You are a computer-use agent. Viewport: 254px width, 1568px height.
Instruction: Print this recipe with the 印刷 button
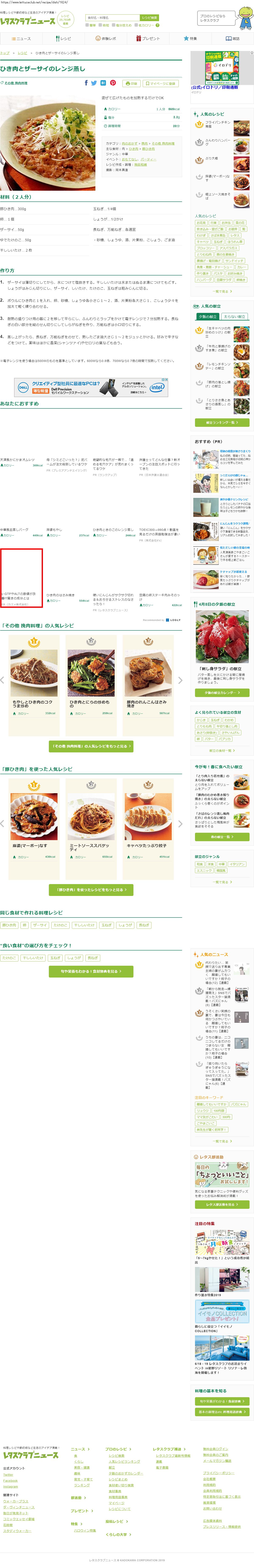pyautogui.click(x=131, y=83)
